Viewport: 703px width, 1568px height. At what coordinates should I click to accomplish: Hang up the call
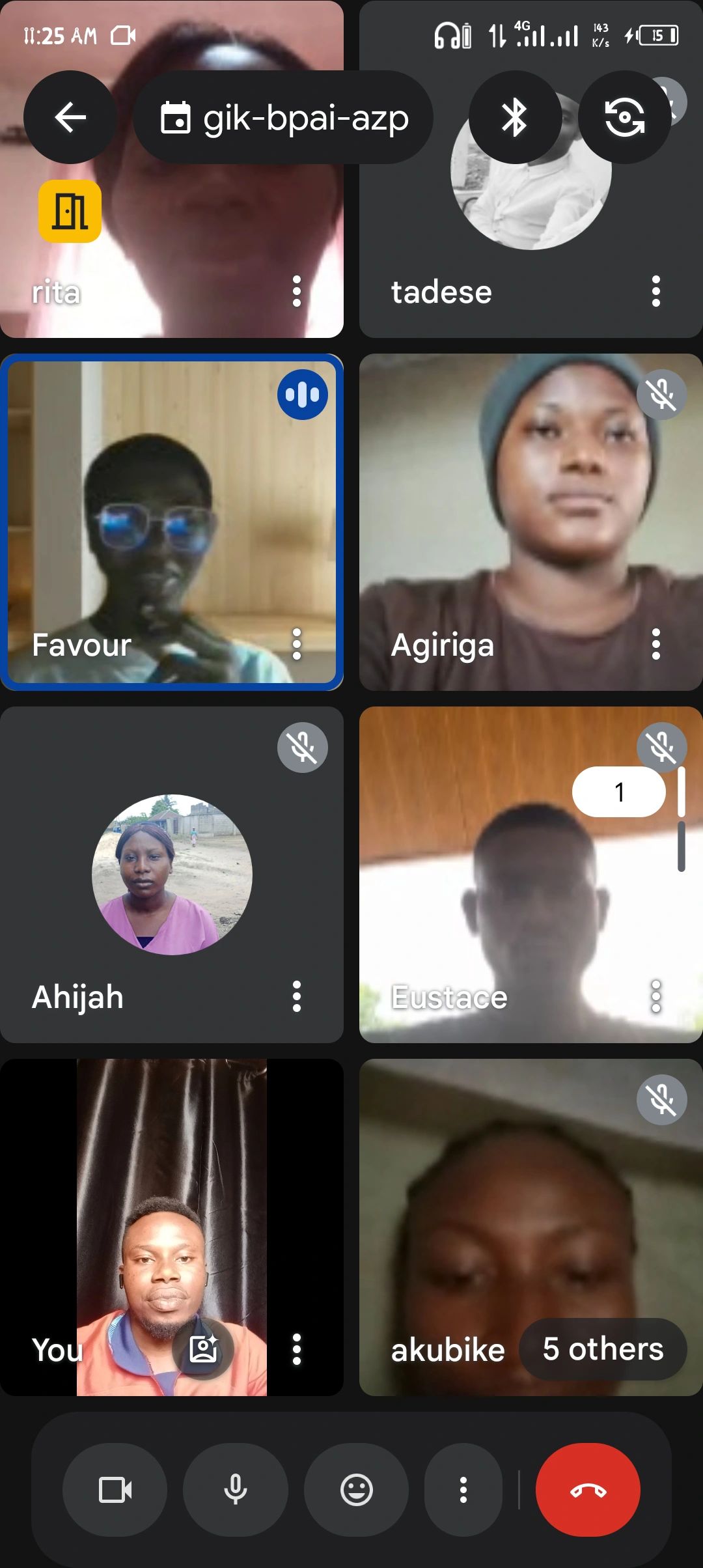(x=588, y=1490)
